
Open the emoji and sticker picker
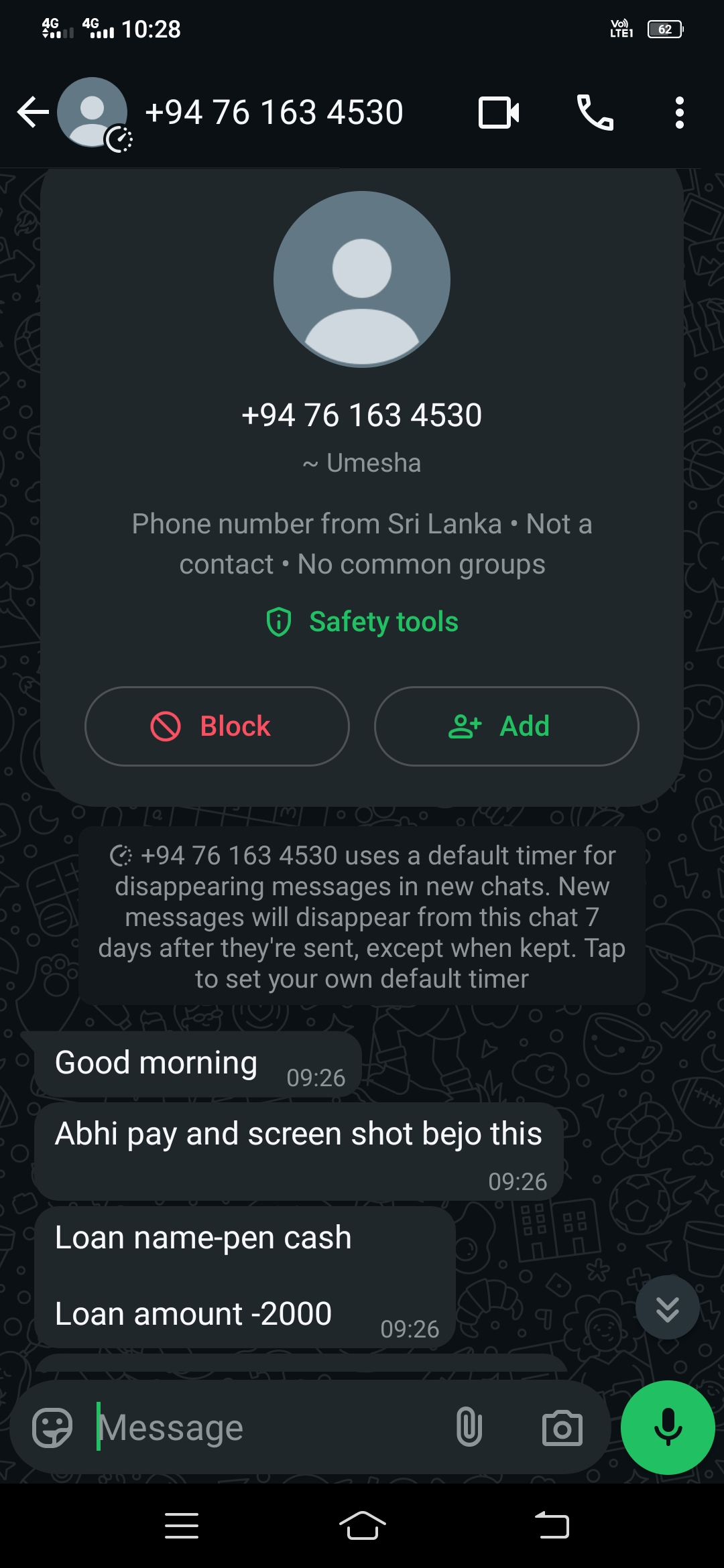click(52, 1427)
